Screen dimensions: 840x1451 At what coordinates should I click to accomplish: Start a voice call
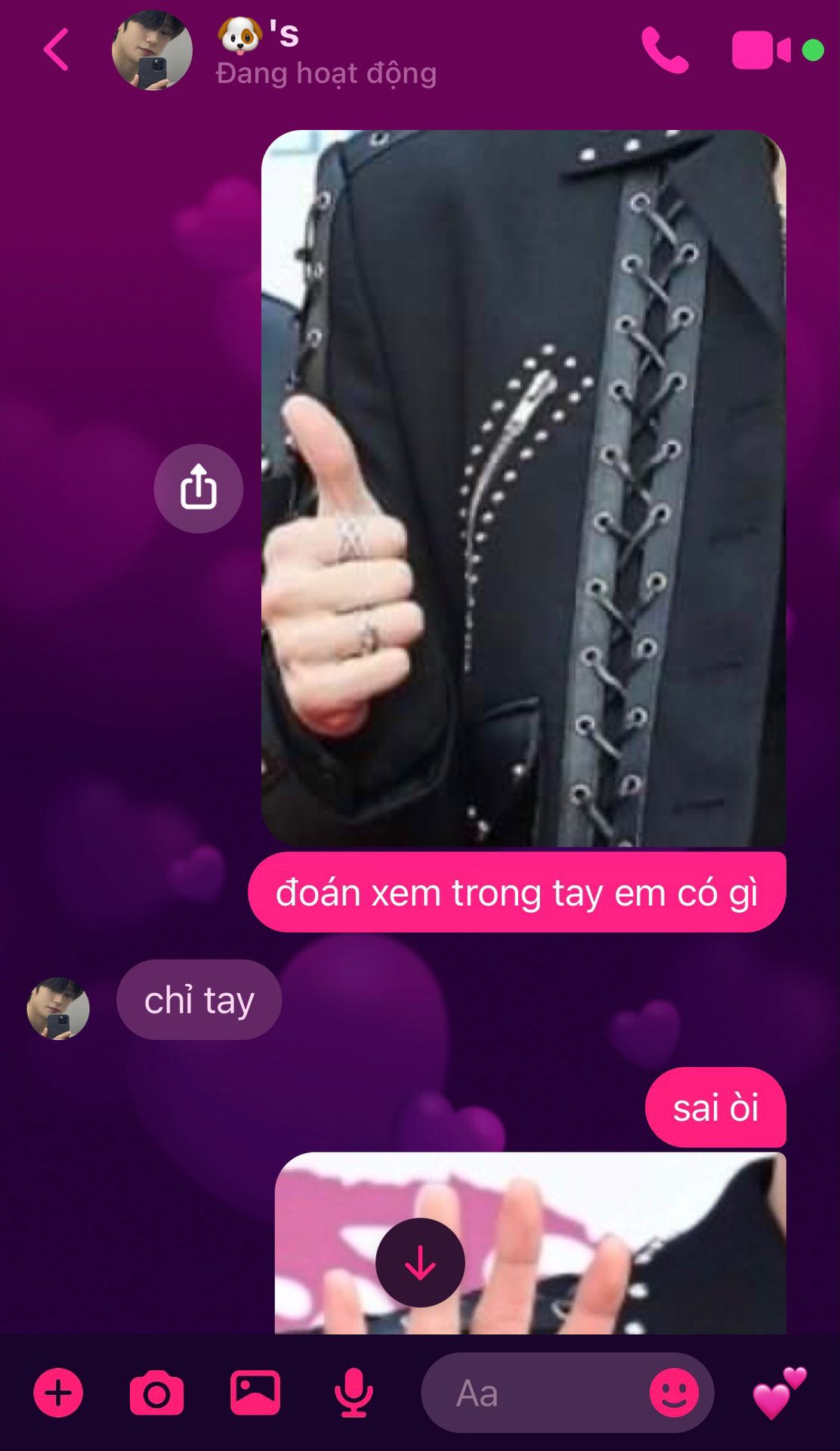click(665, 51)
